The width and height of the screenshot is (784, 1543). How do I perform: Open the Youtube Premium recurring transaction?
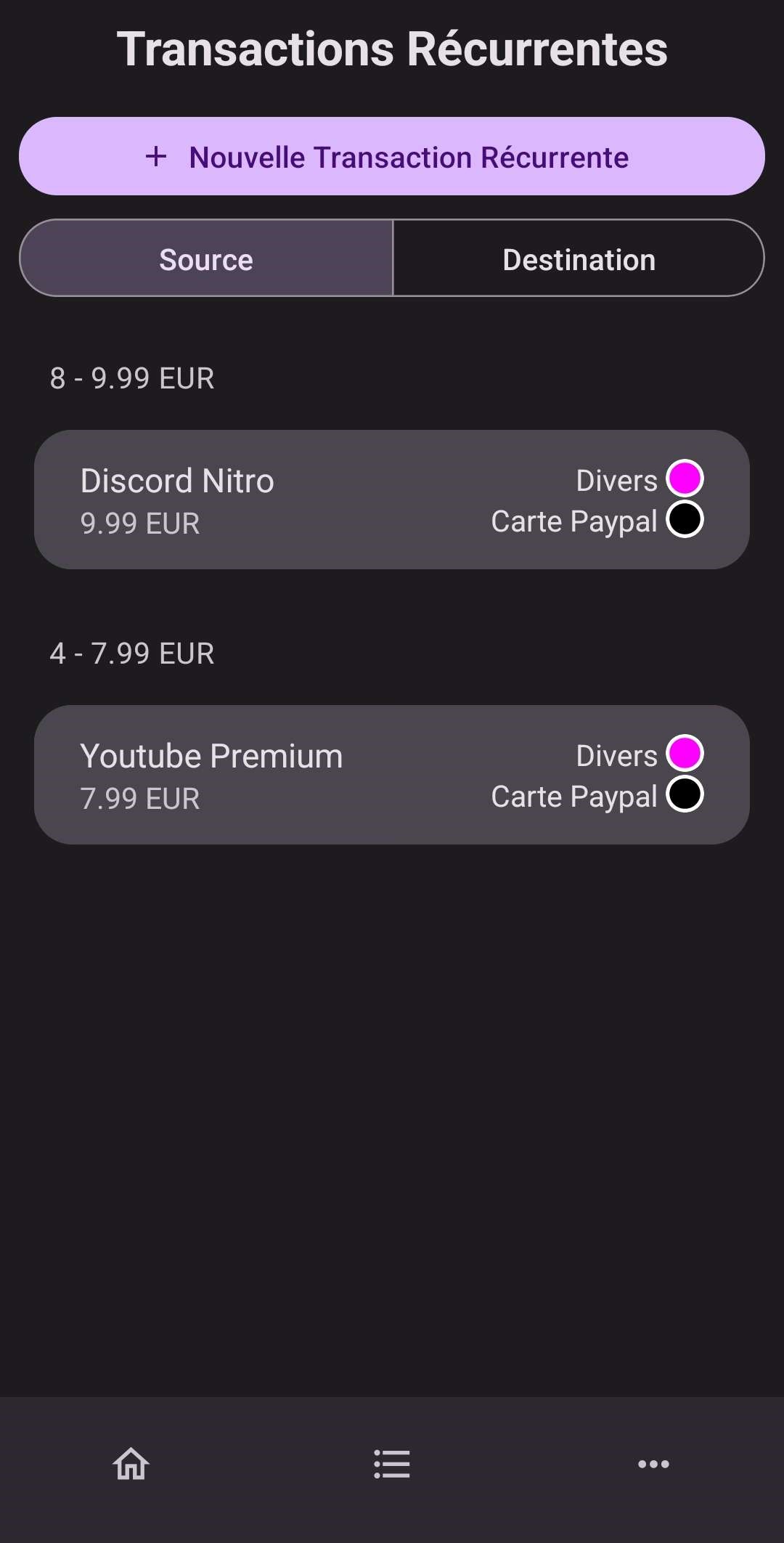click(x=392, y=775)
